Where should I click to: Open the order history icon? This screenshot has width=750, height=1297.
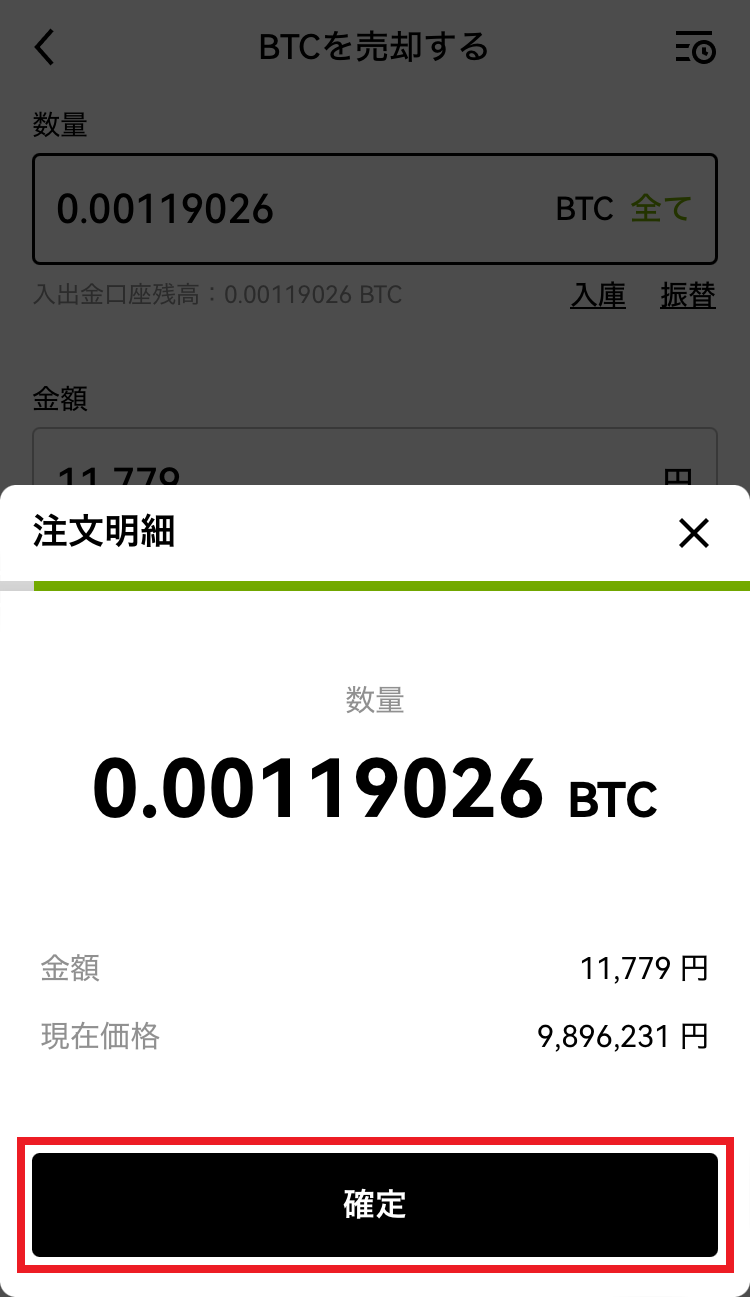(x=695, y=47)
